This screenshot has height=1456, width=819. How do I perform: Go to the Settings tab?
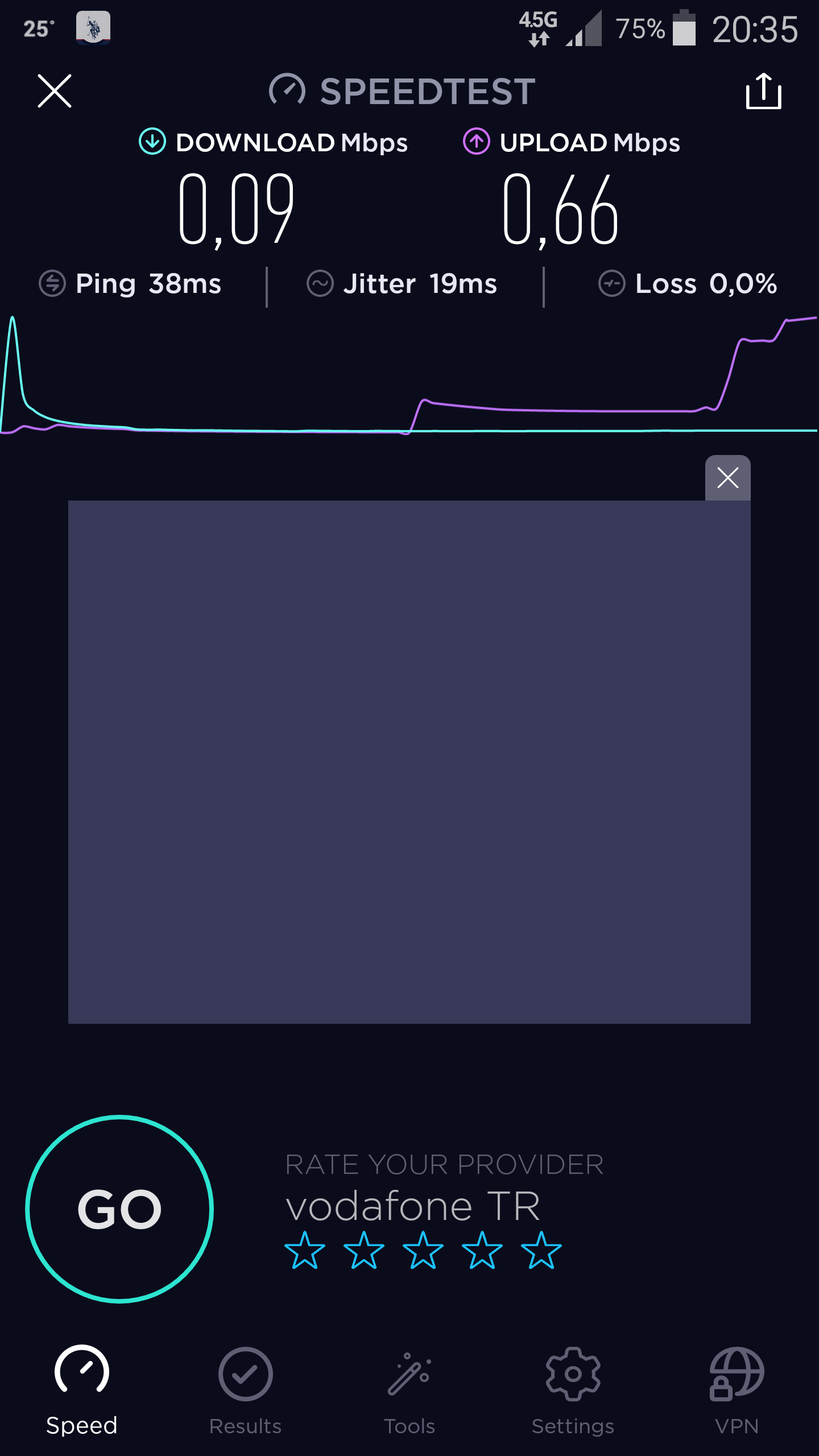573,1391
